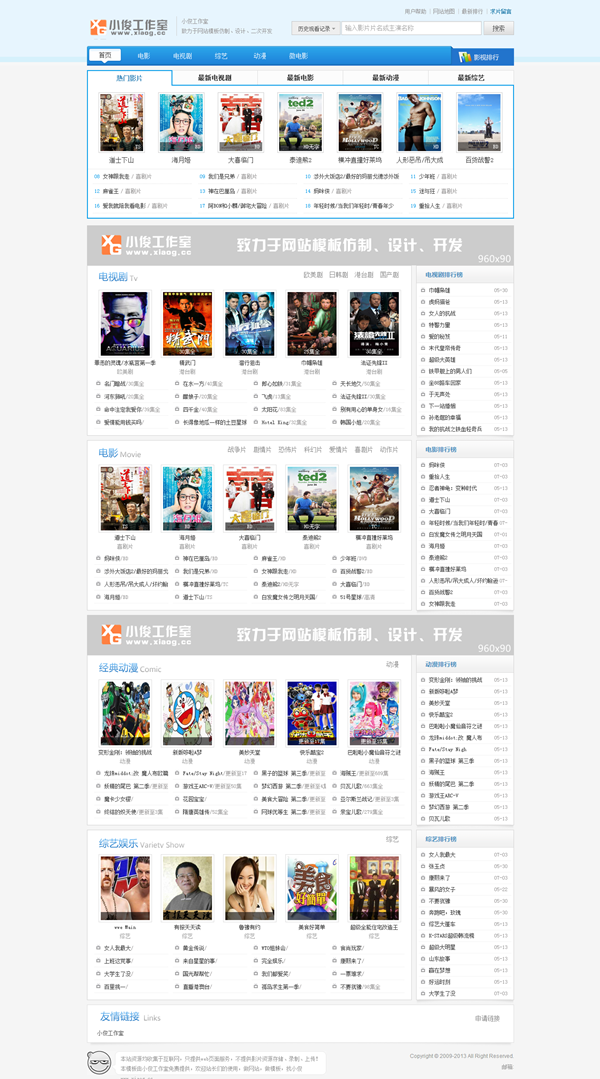The height and width of the screenshot is (1079, 600).
Task: Filter TV dramas by 欧美剧
Action: tap(313, 274)
